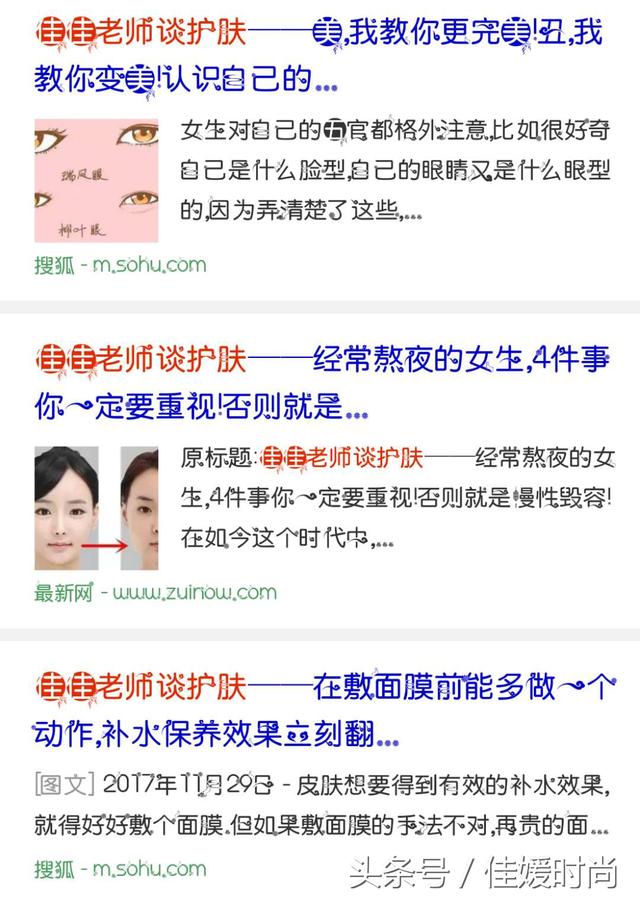Open the result about 认识自己的 face and eye types
Image resolution: width=640 pixels, height=902 pixels.
pos(318,55)
